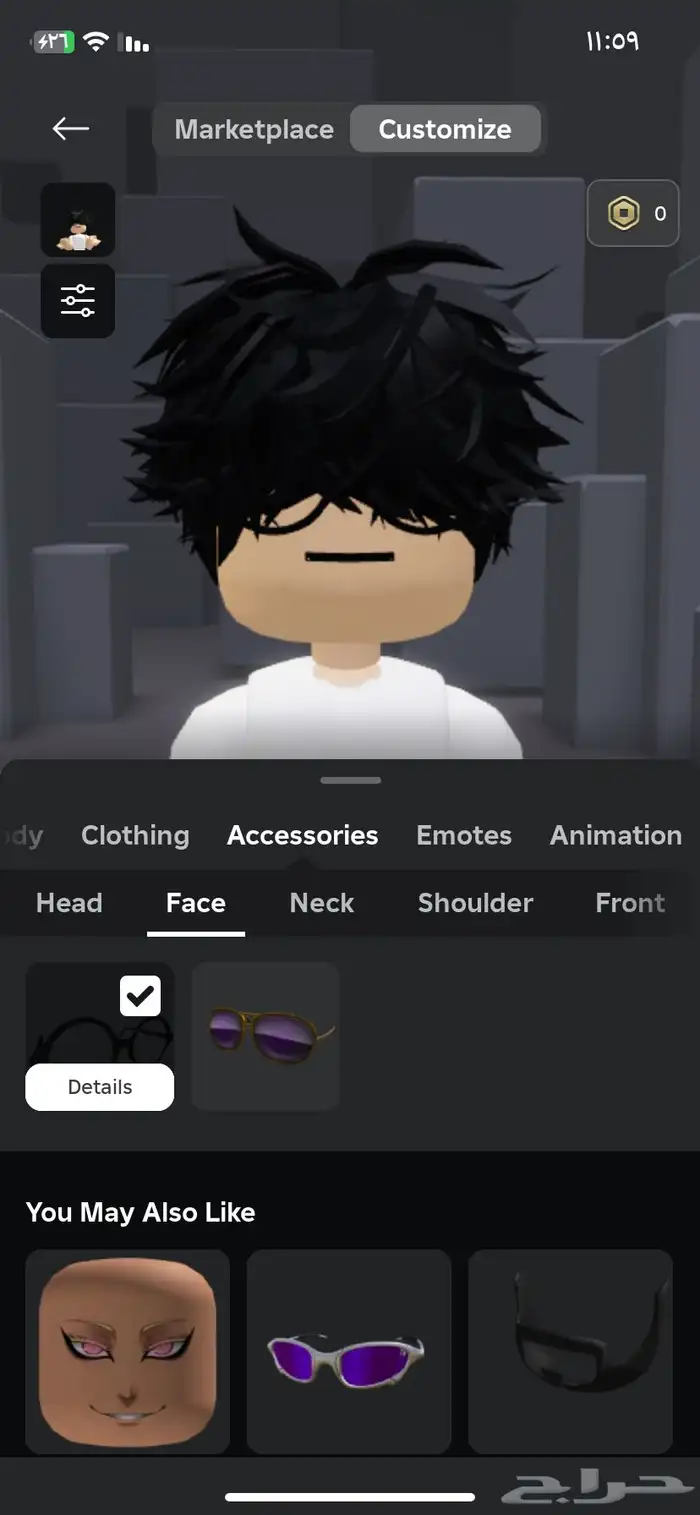Switch to the Marketplace tab

254,130
